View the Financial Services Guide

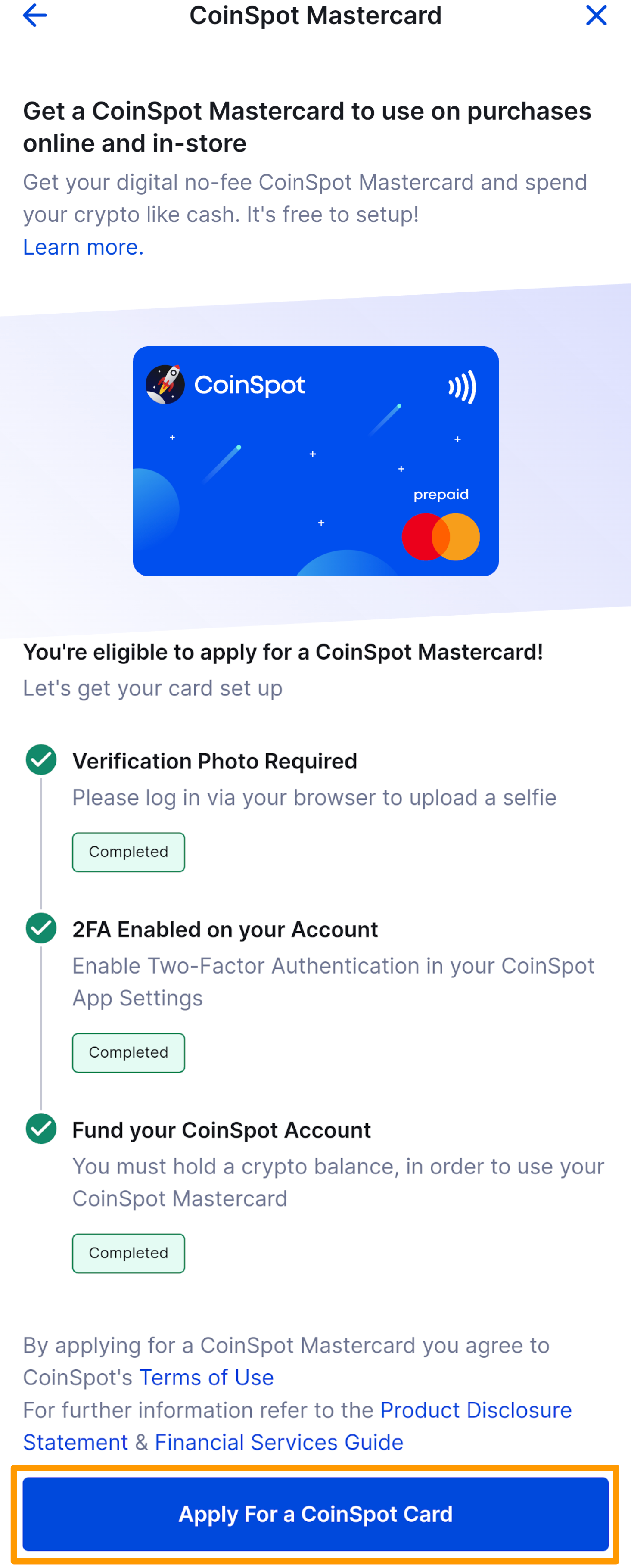[279, 1442]
